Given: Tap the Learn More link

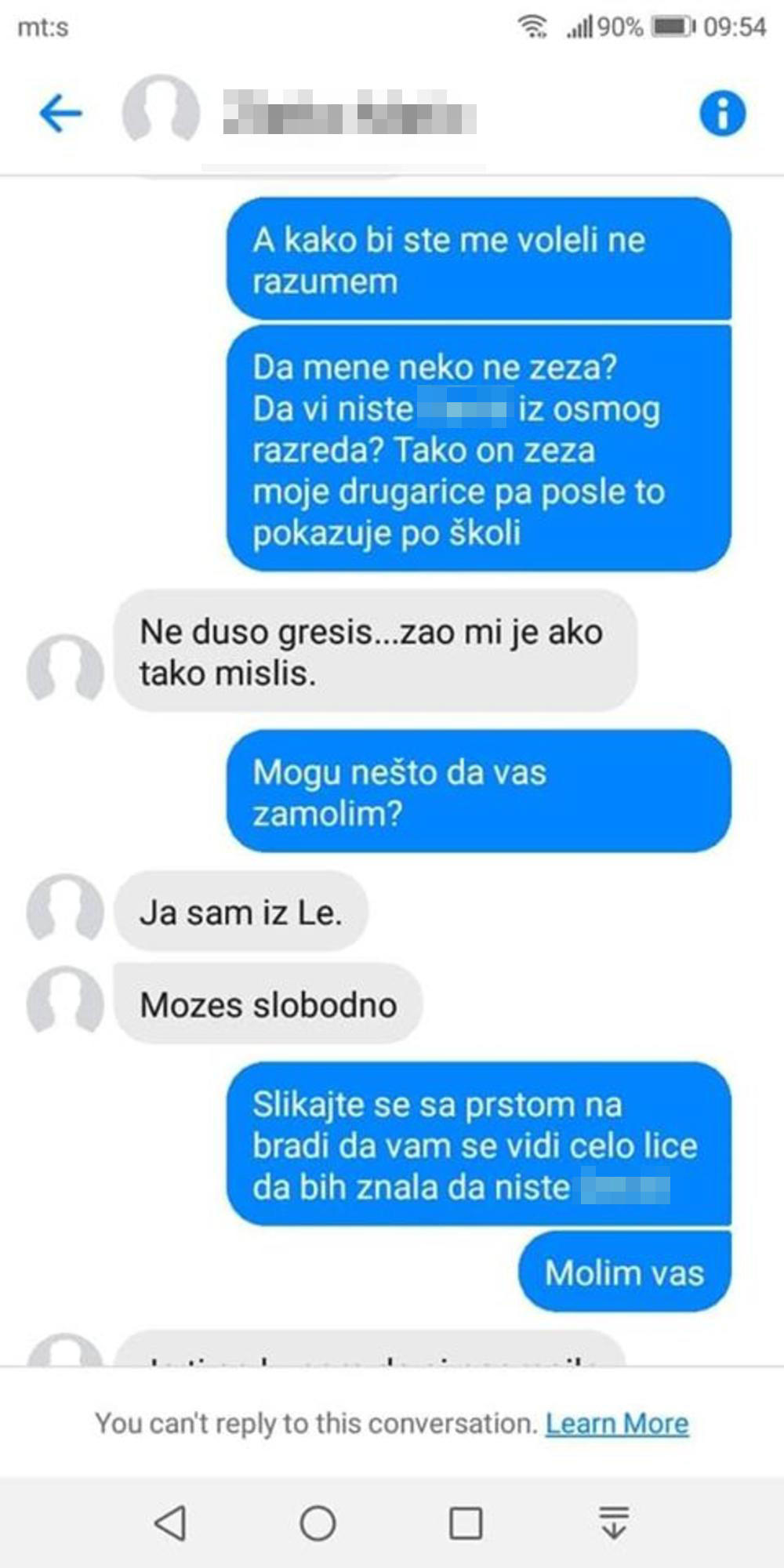Looking at the screenshot, I should tap(617, 1423).
